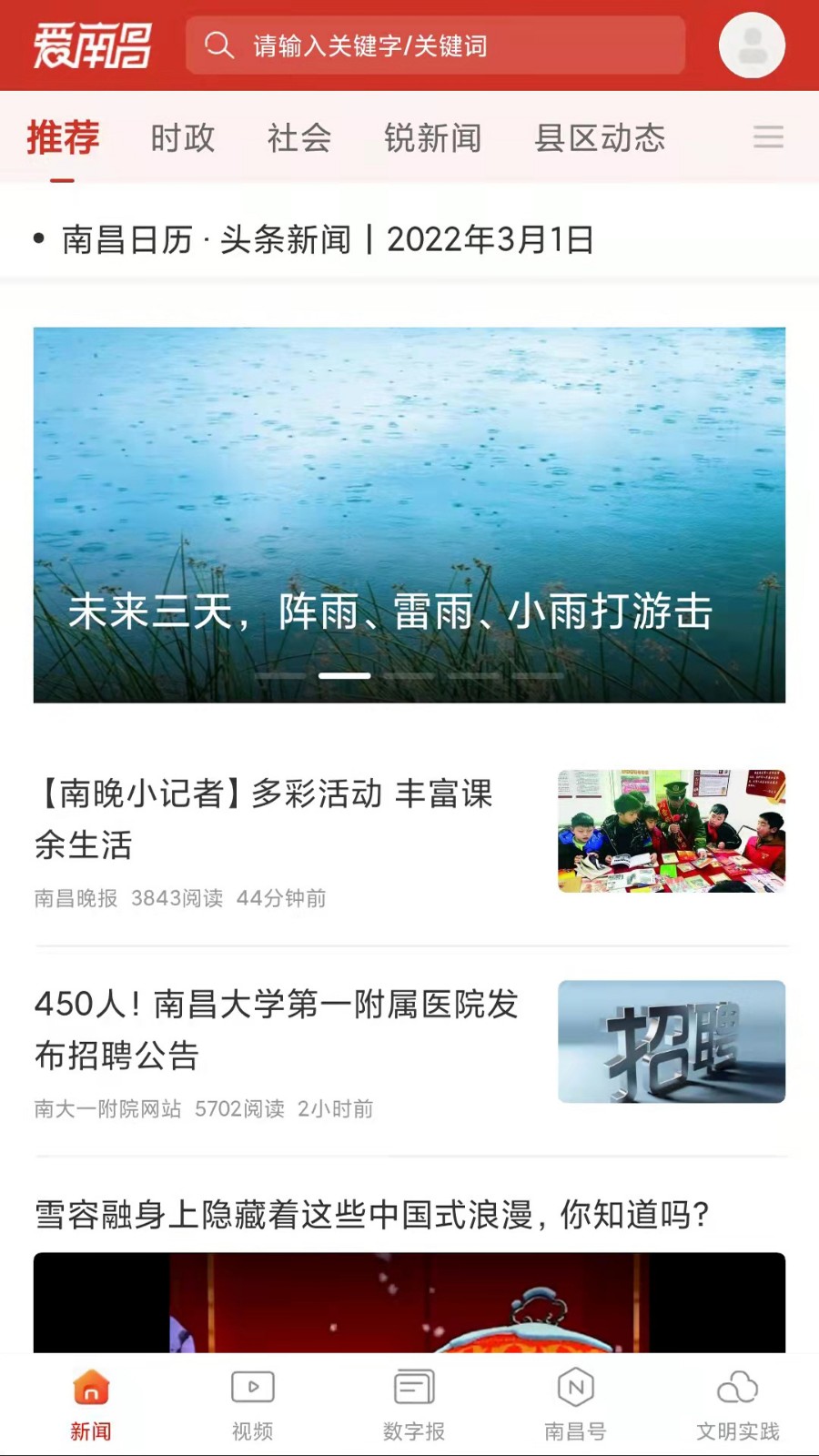Go to the 数字报 section
Image resolution: width=819 pixels, height=1456 pixels.
[414, 1405]
